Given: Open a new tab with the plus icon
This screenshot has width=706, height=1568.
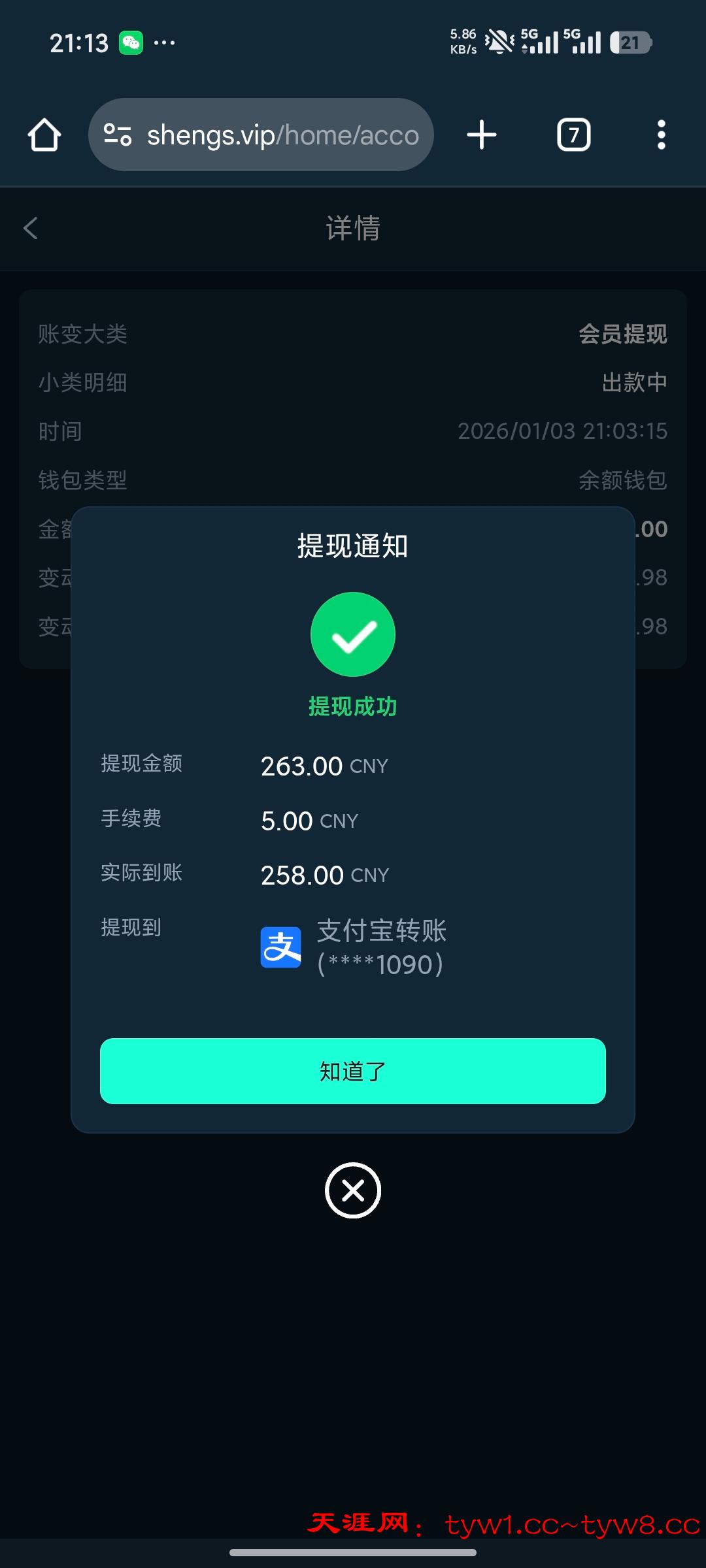Looking at the screenshot, I should point(481,135).
